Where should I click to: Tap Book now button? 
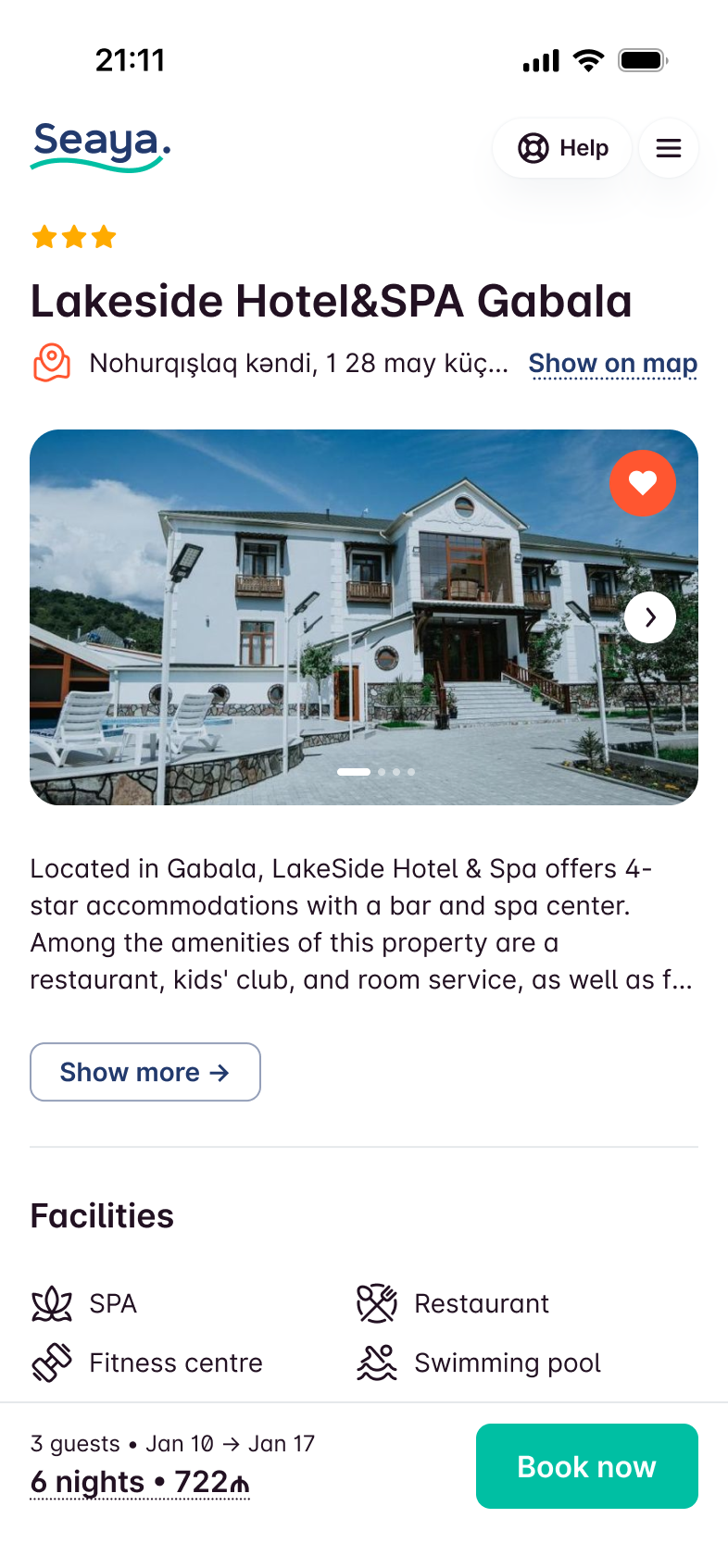coord(586,1466)
